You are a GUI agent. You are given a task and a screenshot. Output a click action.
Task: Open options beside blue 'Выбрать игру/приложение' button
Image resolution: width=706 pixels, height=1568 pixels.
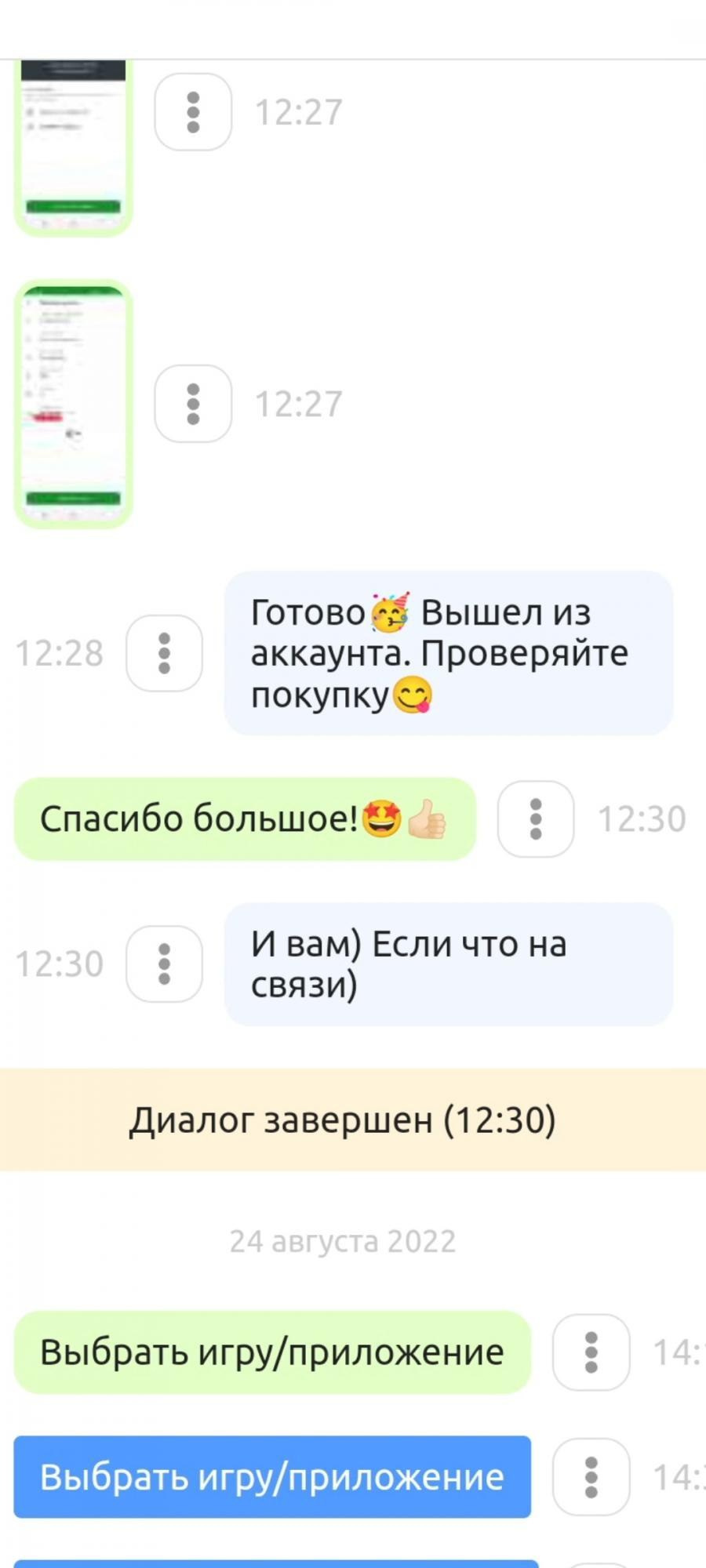591,1477
